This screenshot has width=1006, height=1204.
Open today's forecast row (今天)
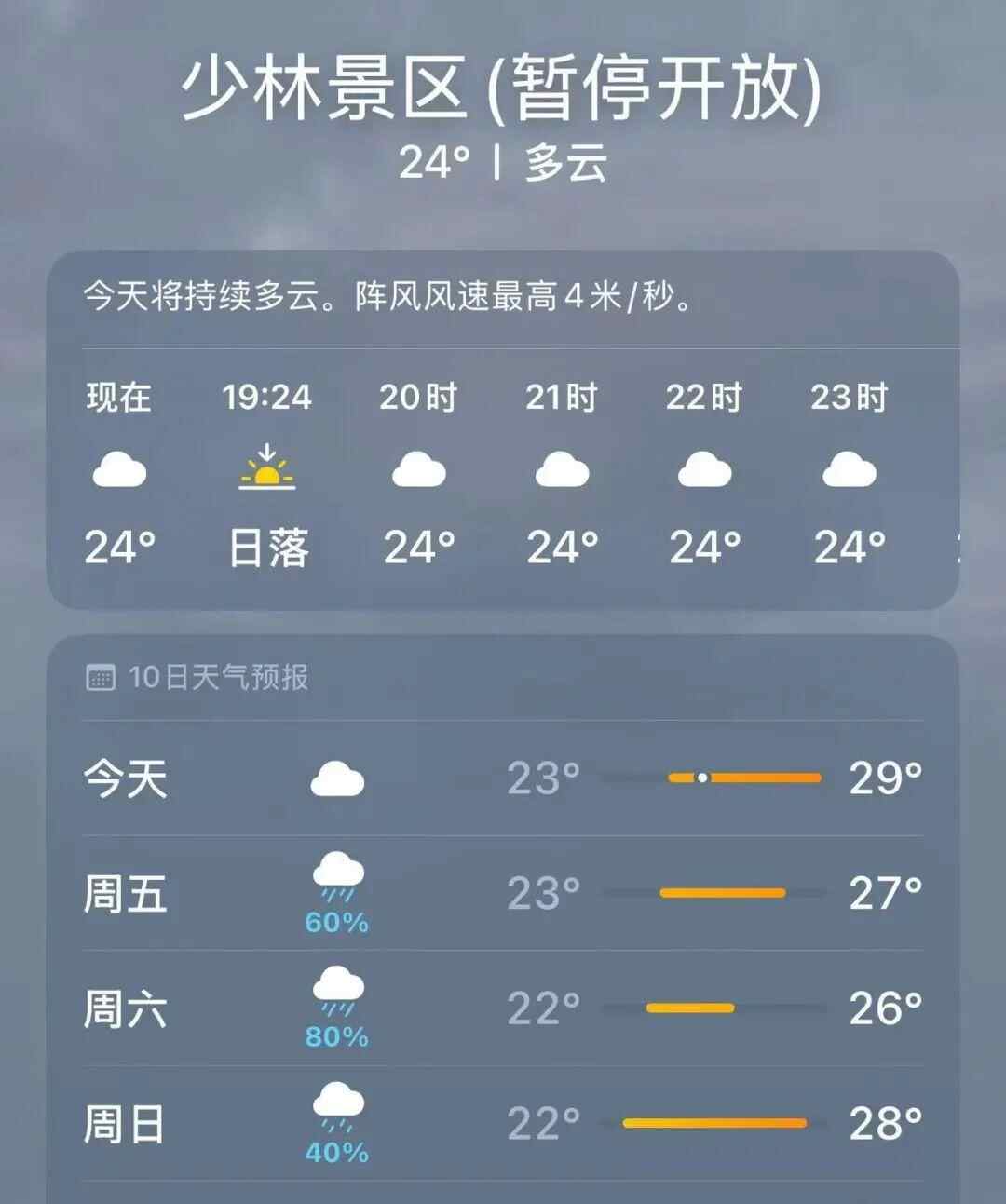(x=503, y=778)
